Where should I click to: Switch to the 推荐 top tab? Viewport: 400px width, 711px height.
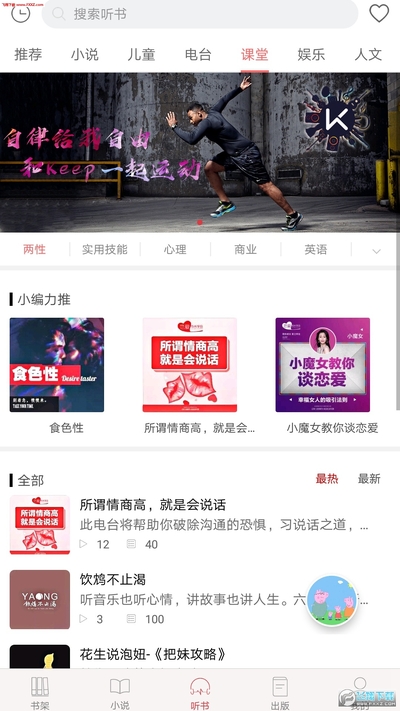[28, 54]
